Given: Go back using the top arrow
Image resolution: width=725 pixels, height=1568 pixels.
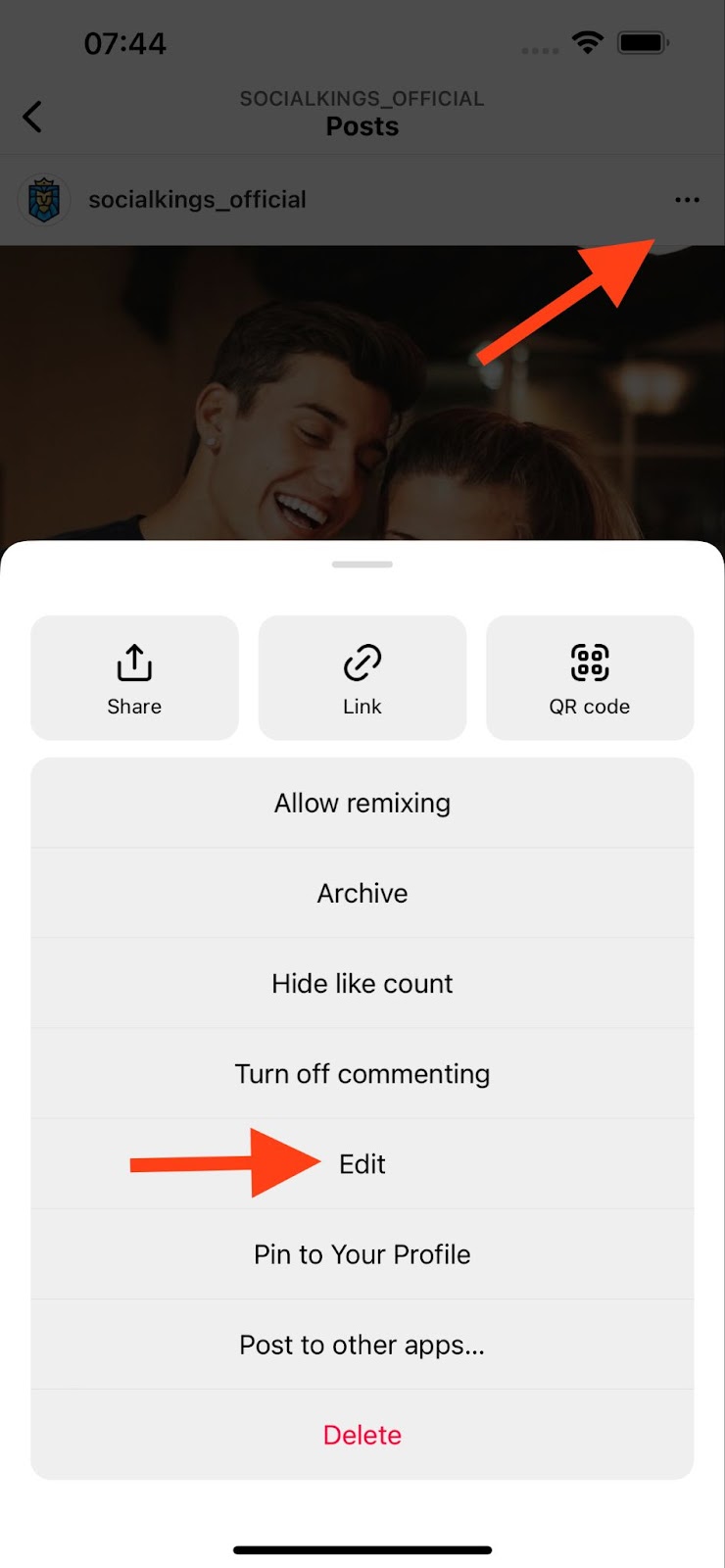Looking at the screenshot, I should [32, 117].
